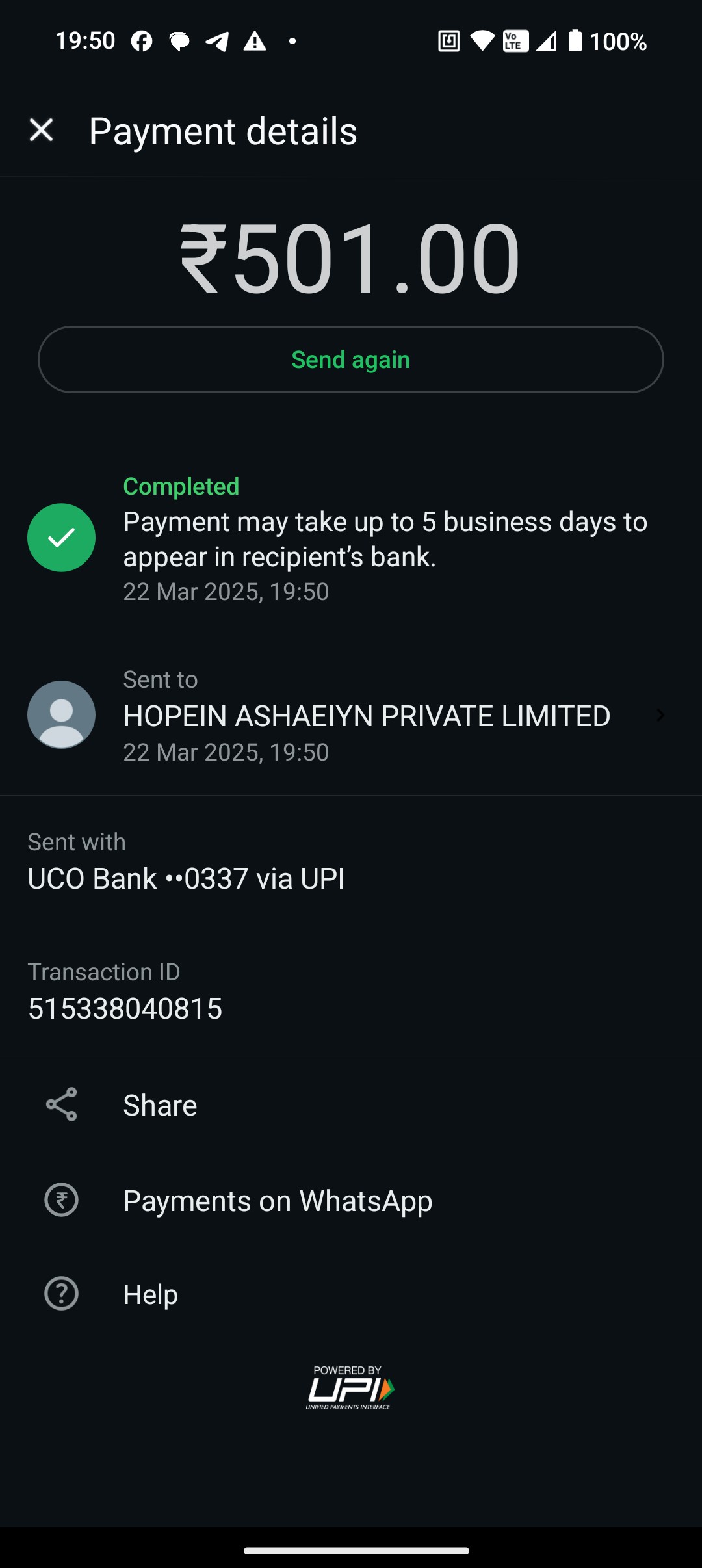Tap the Send again button
This screenshot has width=702, height=1568.
tap(351, 359)
